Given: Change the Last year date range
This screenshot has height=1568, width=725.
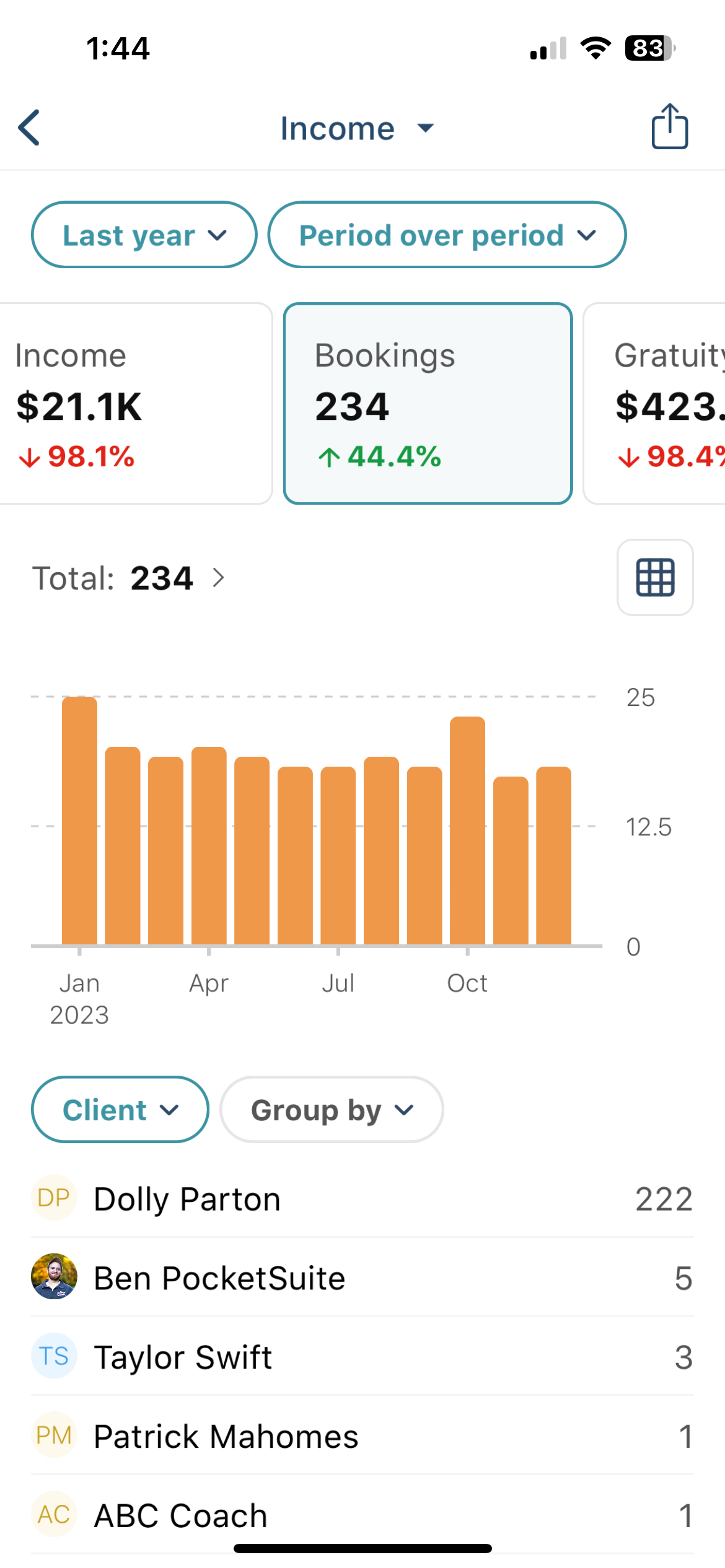Looking at the screenshot, I should pyautogui.click(x=144, y=235).
